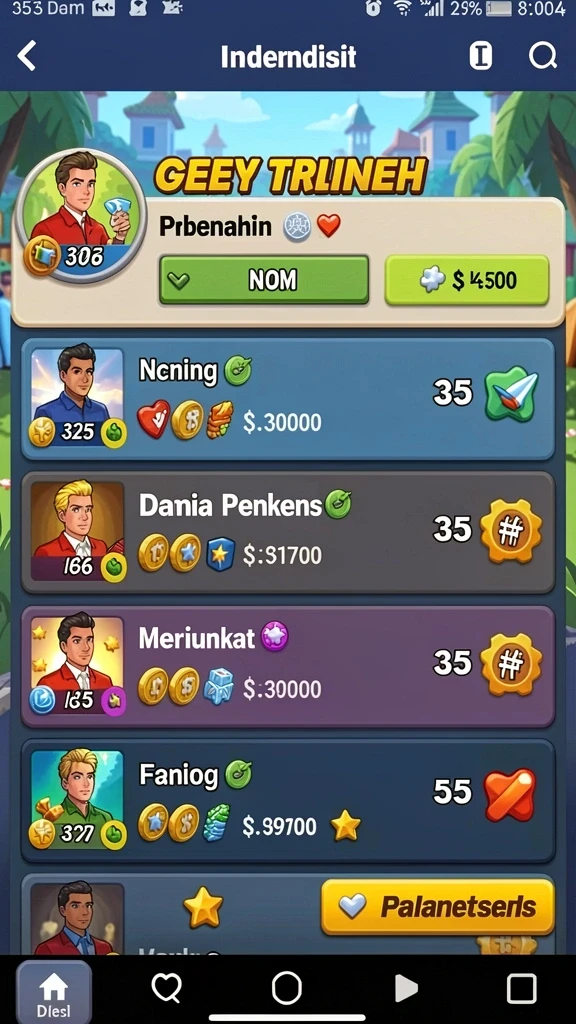Viewport: 576px width, 1024px height.
Task: Tap the play triangle in the bottom bar
Action: pos(406,989)
